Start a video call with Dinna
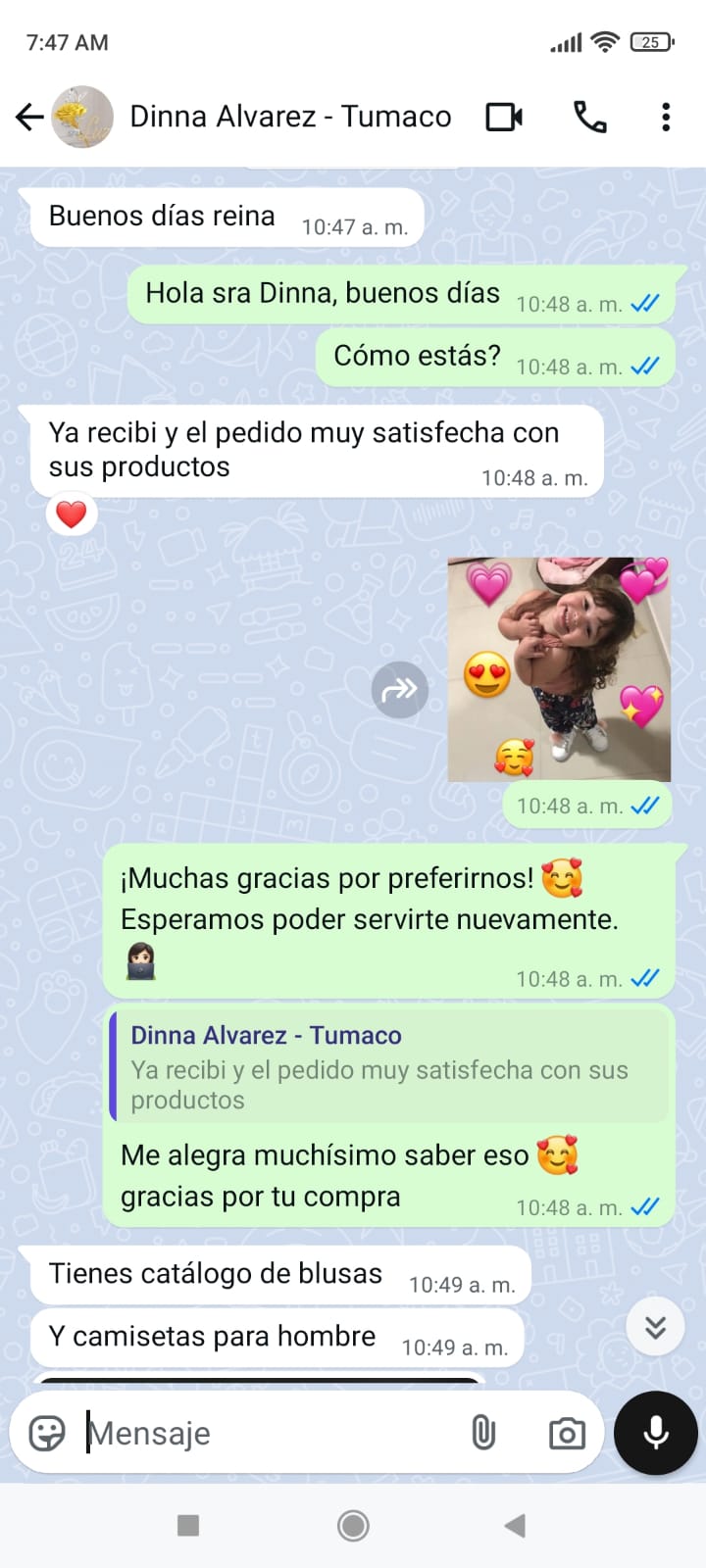Image resolution: width=706 pixels, height=1568 pixels. click(x=504, y=117)
